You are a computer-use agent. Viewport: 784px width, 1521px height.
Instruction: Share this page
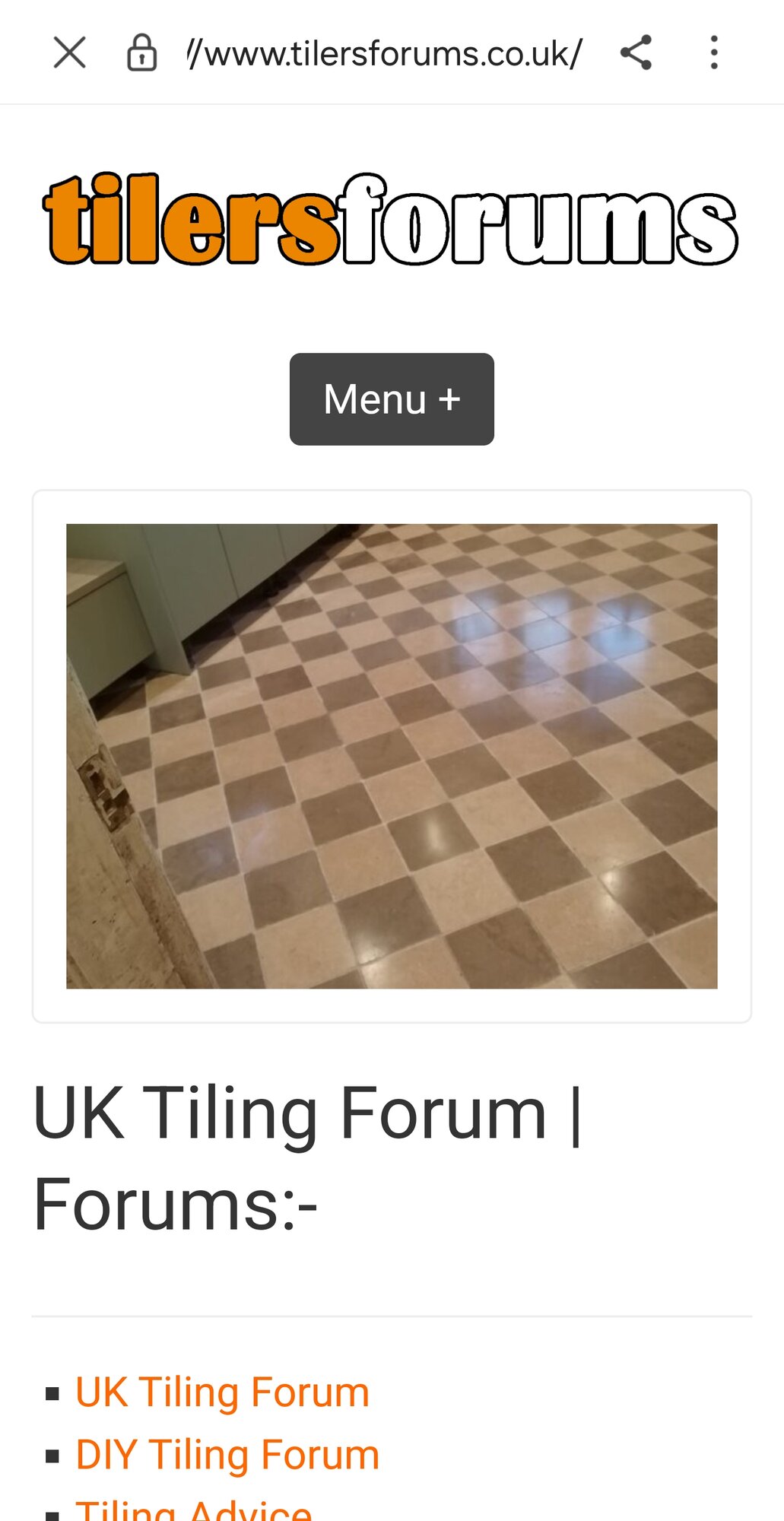point(636,52)
